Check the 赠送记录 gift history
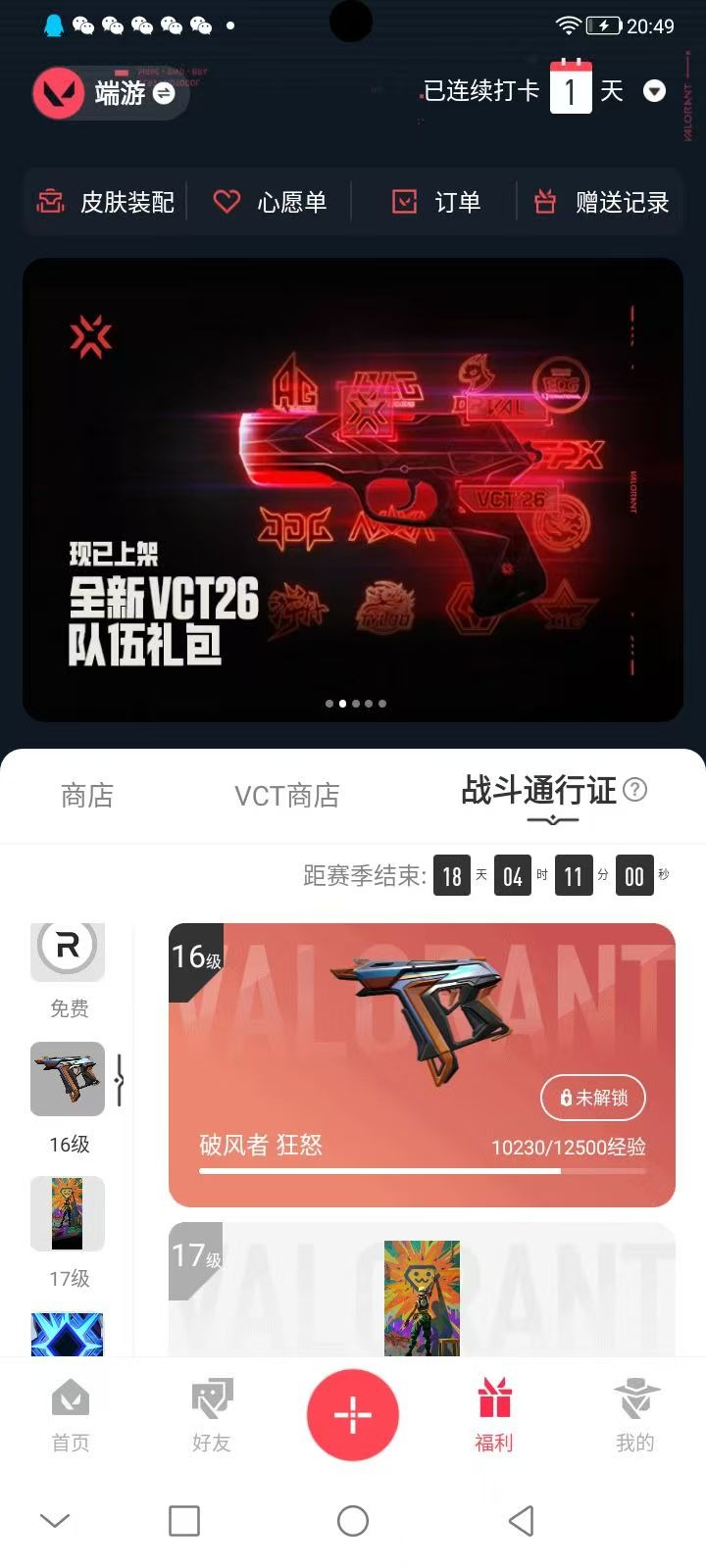Viewport: 706px width, 1568px height. (601, 202)
